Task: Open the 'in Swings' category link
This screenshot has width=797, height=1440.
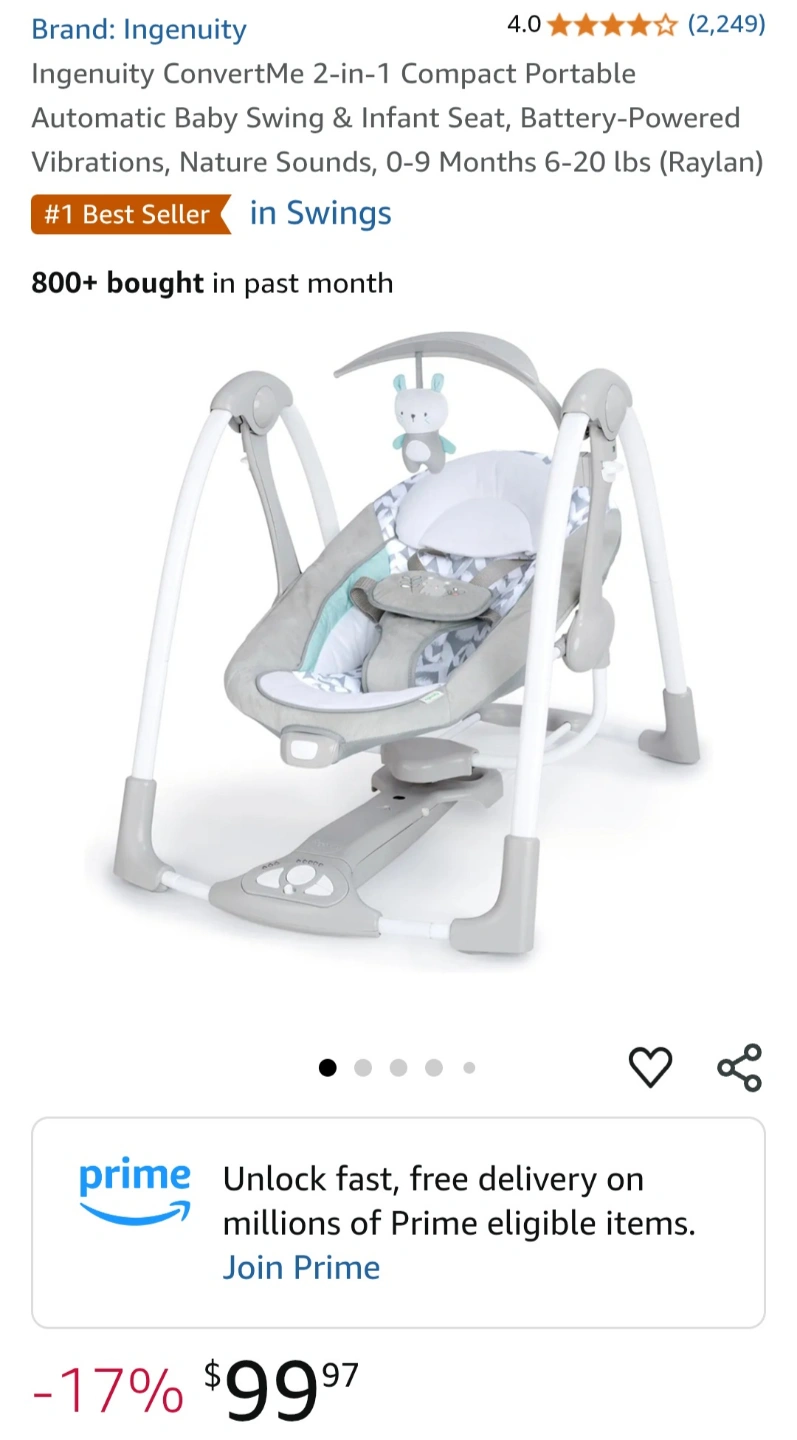Action: pos(320,213)
